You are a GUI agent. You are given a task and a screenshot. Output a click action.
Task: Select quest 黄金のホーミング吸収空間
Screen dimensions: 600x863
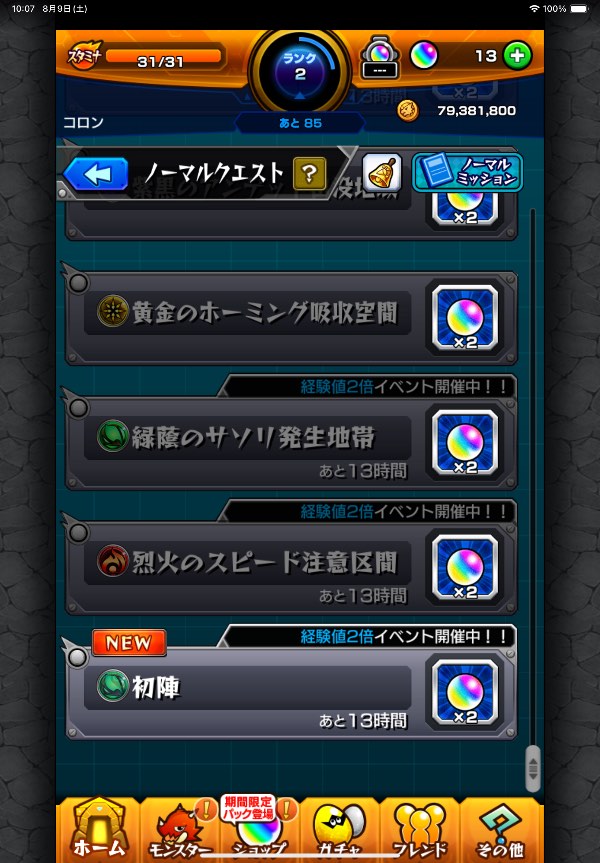pyautogui.click(x=250, y=314)
